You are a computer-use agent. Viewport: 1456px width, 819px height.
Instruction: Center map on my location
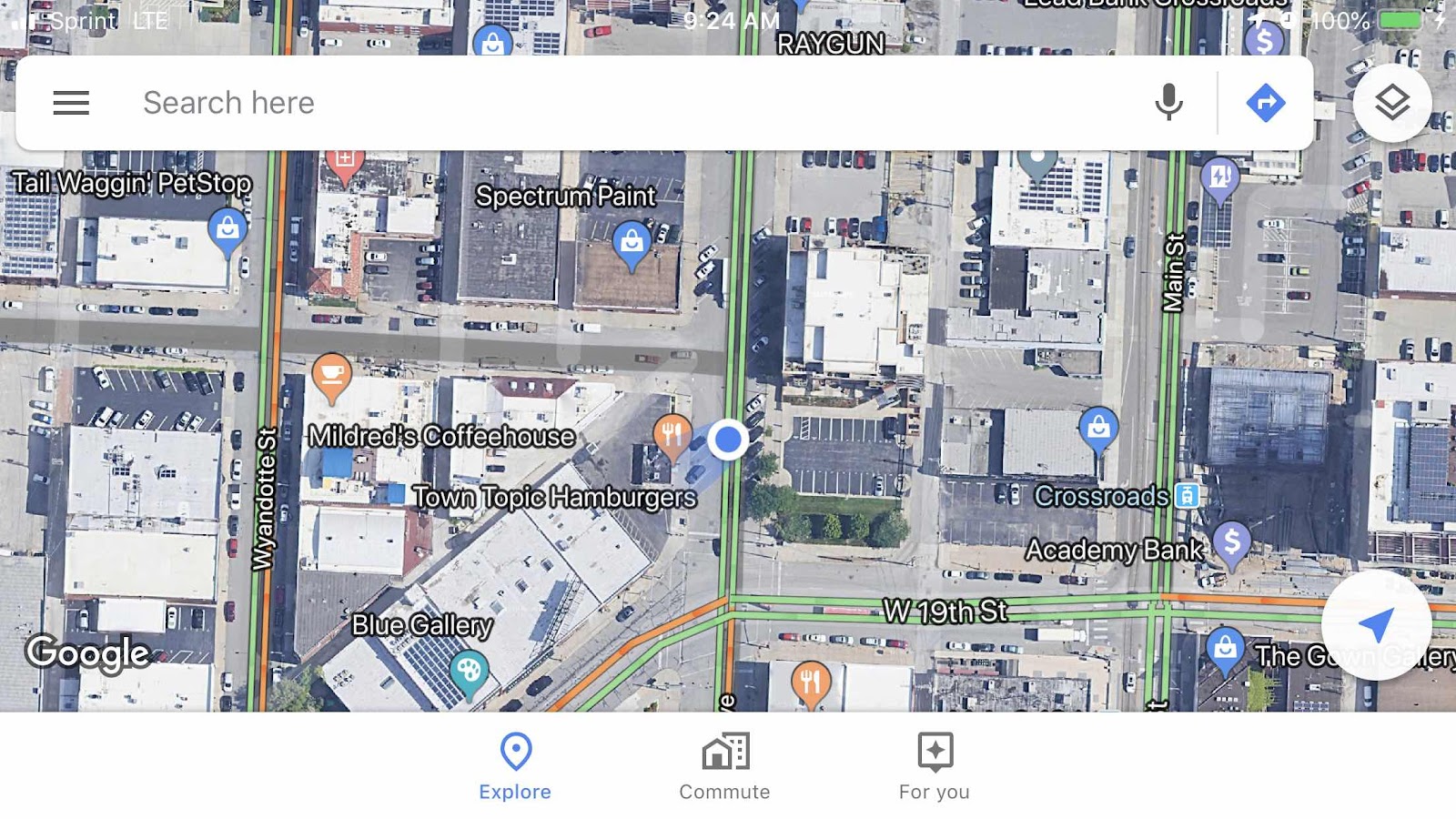[1375, 625]
